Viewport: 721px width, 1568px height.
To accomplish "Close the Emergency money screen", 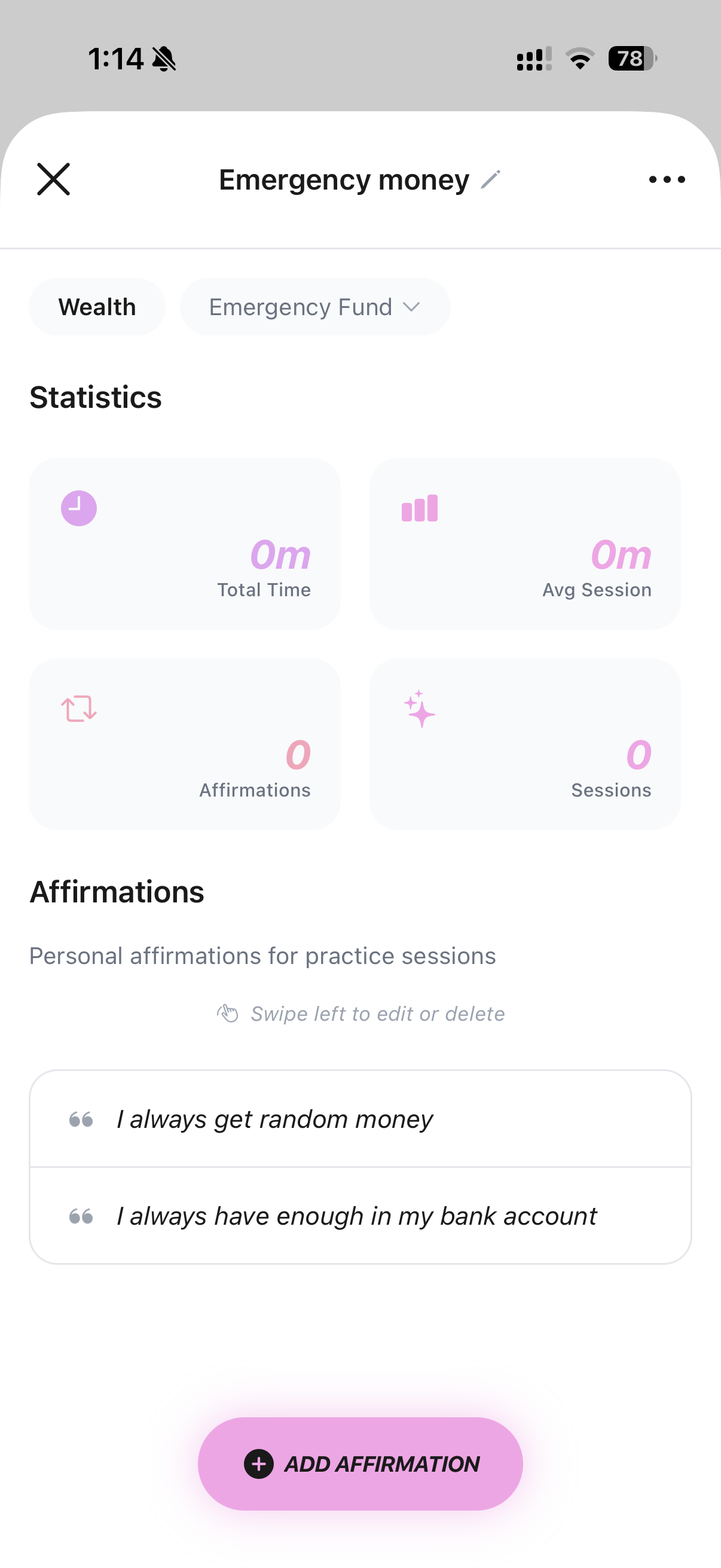I will [x=54, y=178].
